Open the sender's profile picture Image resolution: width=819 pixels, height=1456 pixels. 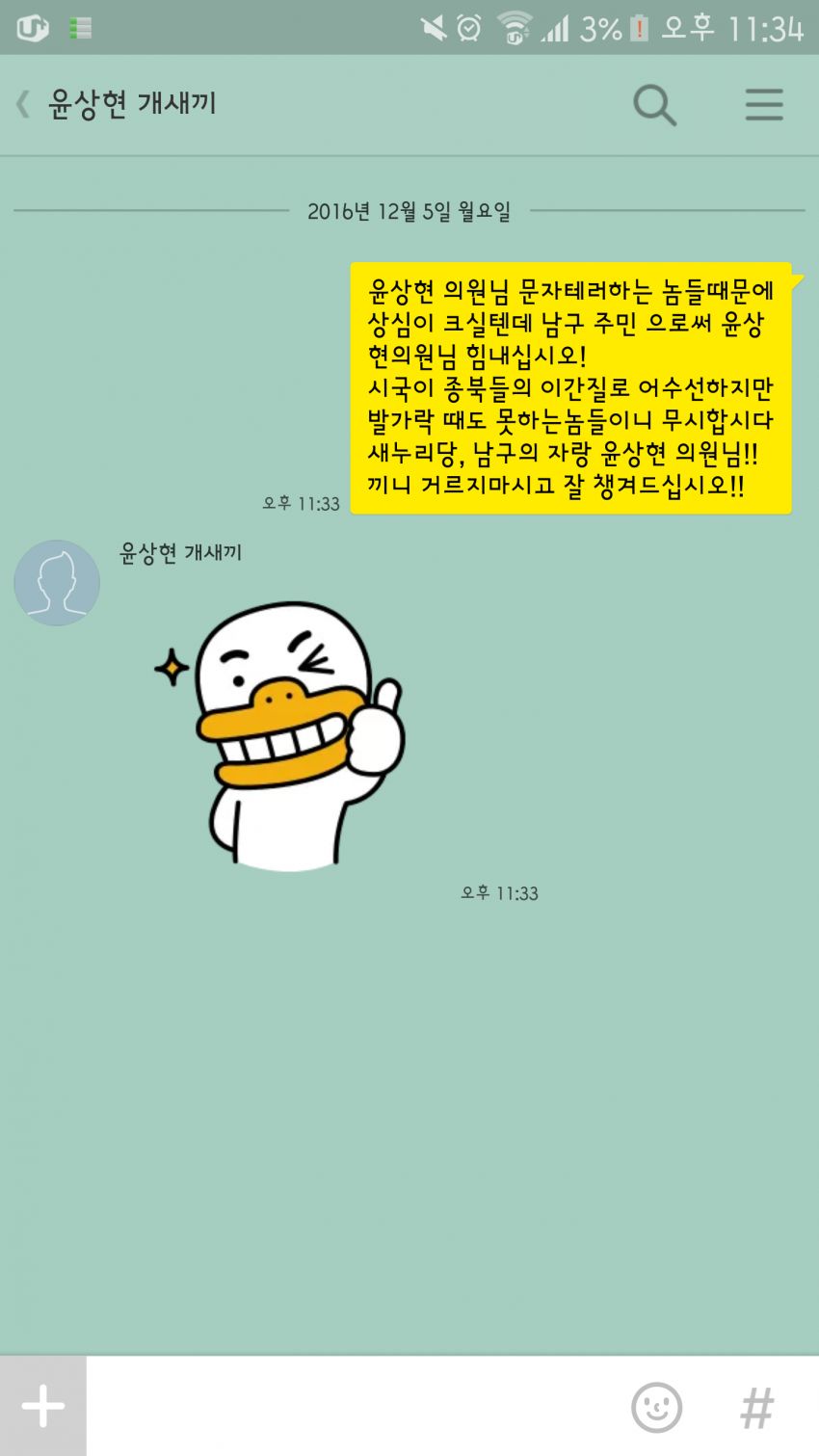[57, 583]
